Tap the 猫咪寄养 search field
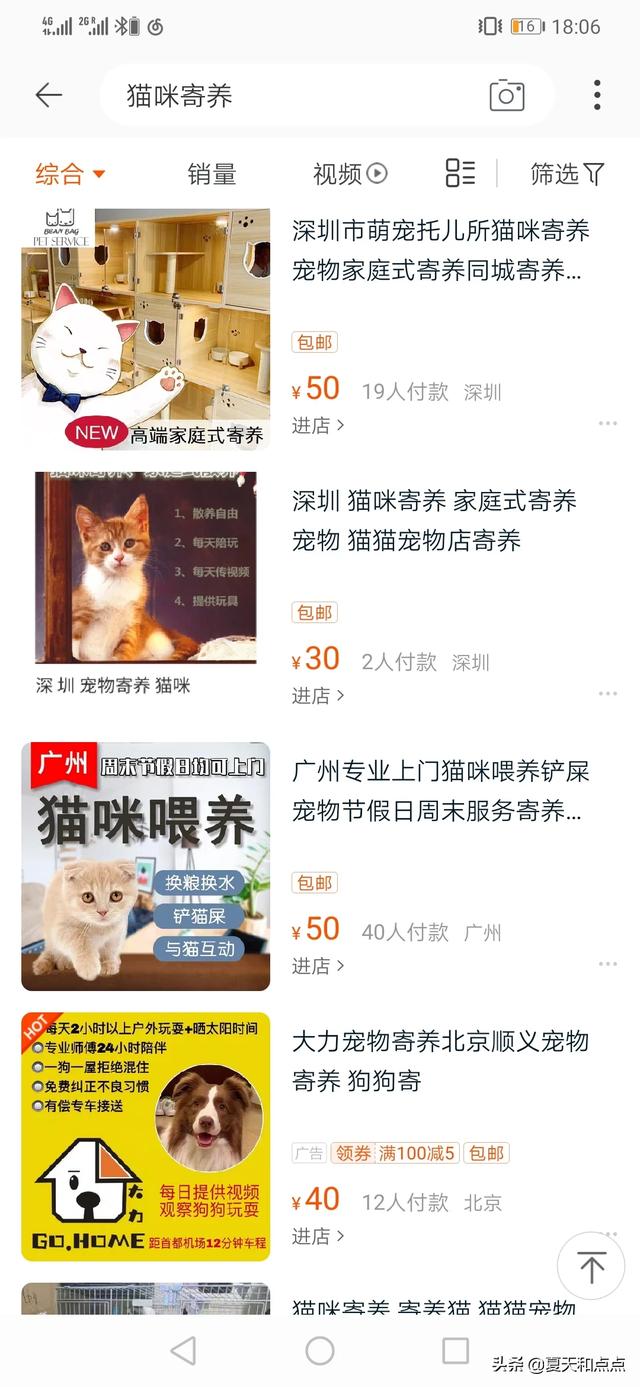 (300, 95)
